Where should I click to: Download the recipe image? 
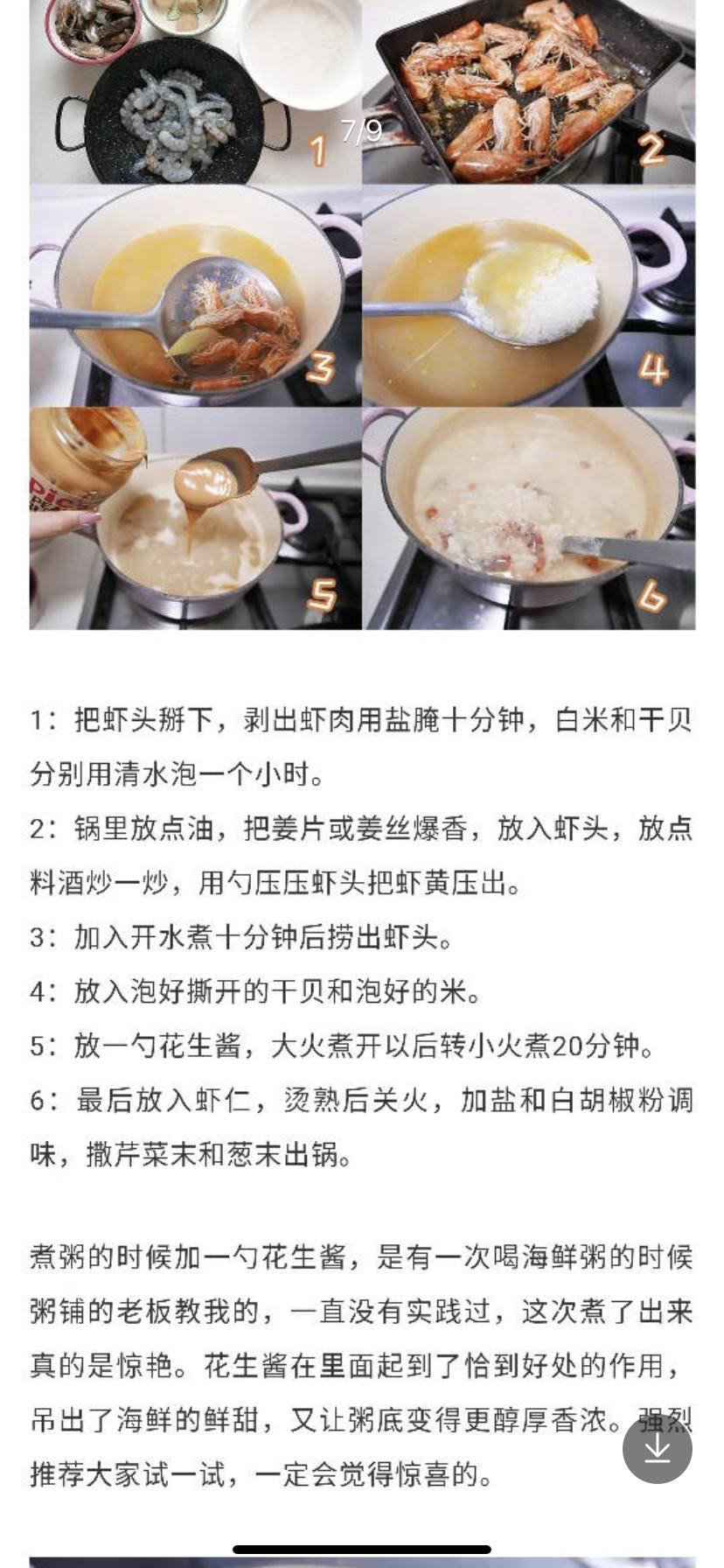(x=657, y=1448)
